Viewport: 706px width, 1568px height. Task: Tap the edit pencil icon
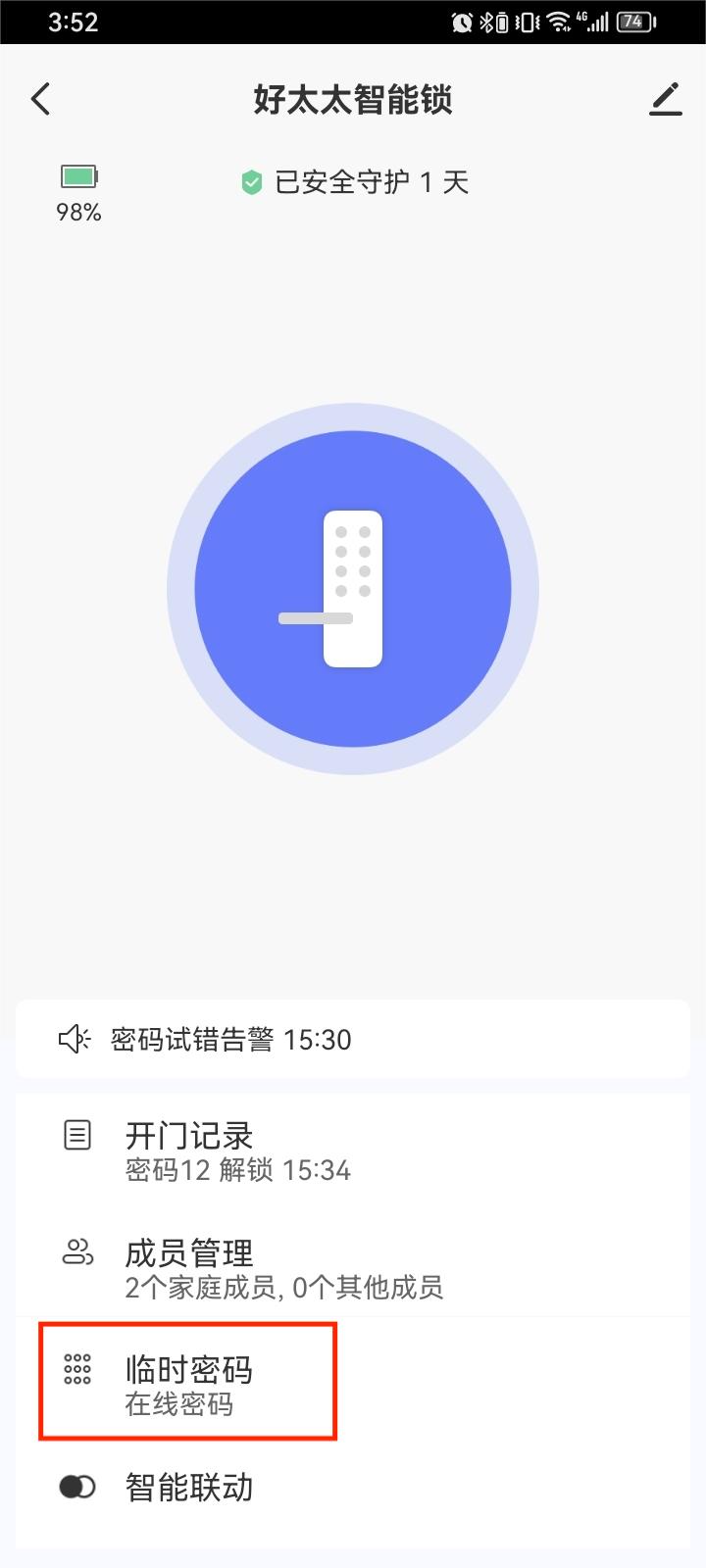(666, 99)
